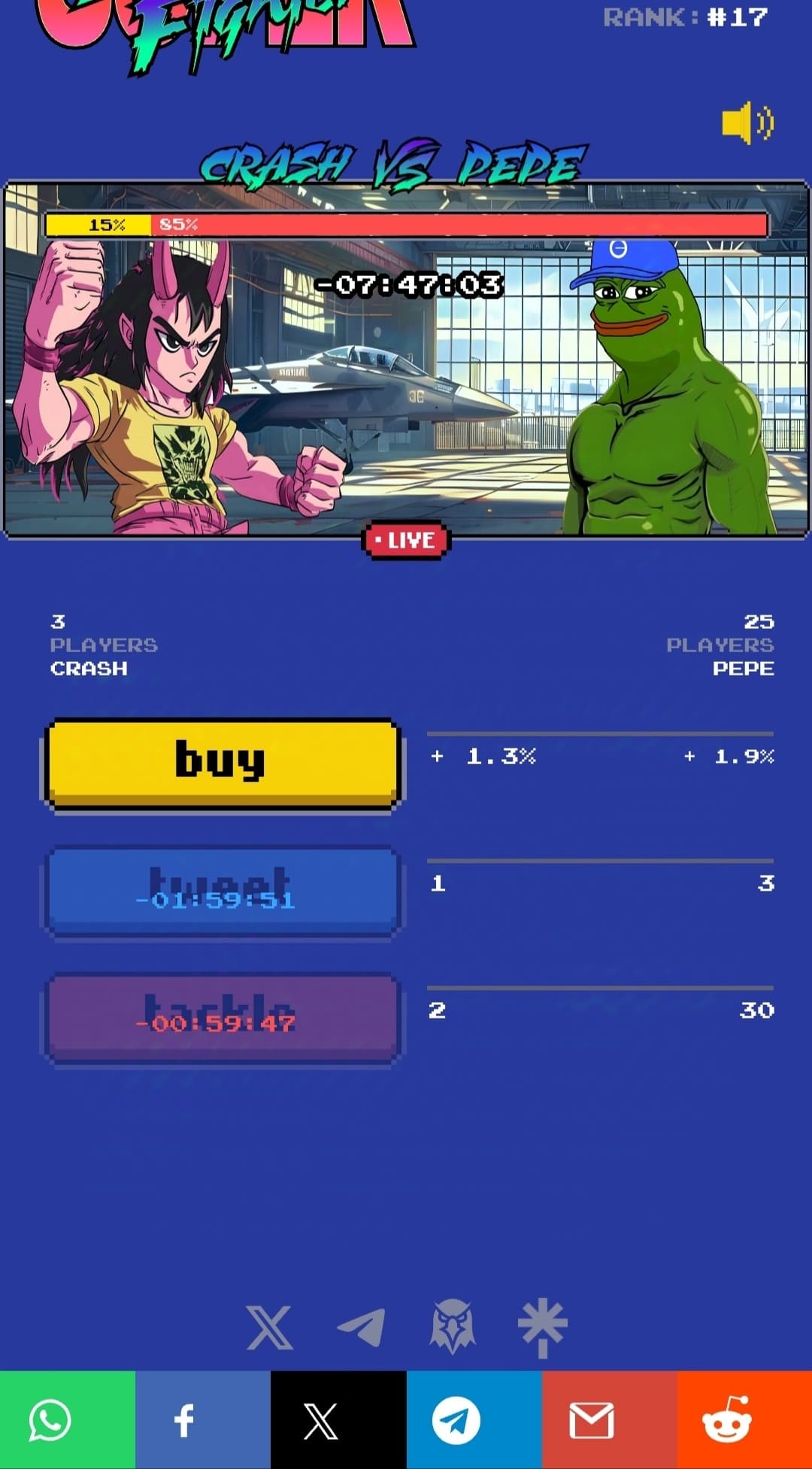Share to Reddit
Viewport: 812px width, 1469px height.
point(727,1420)
